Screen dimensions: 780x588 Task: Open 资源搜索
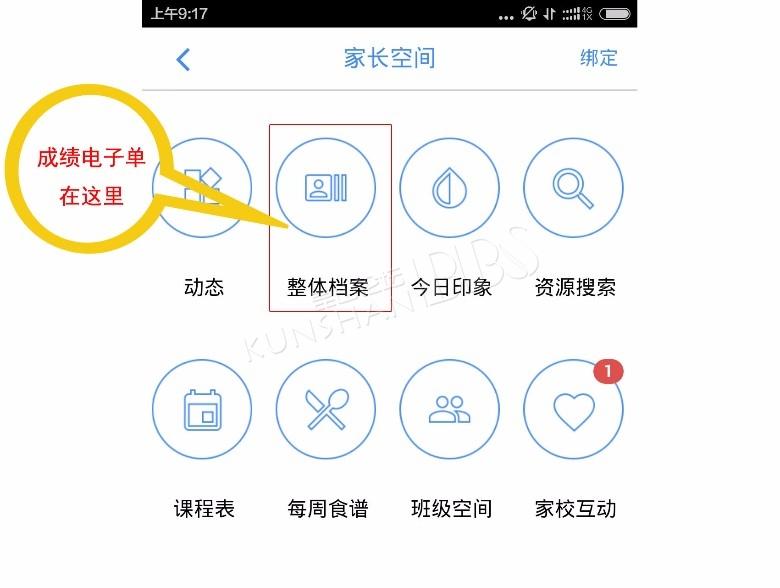point(573,188)
